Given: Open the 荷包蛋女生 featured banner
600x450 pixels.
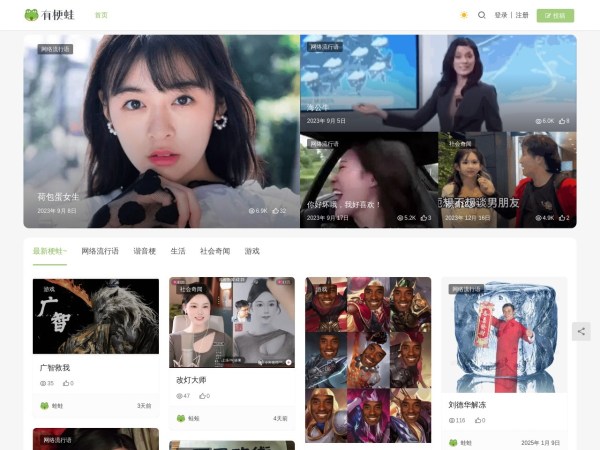Looking at the screenshot, I should coord(160,130).
